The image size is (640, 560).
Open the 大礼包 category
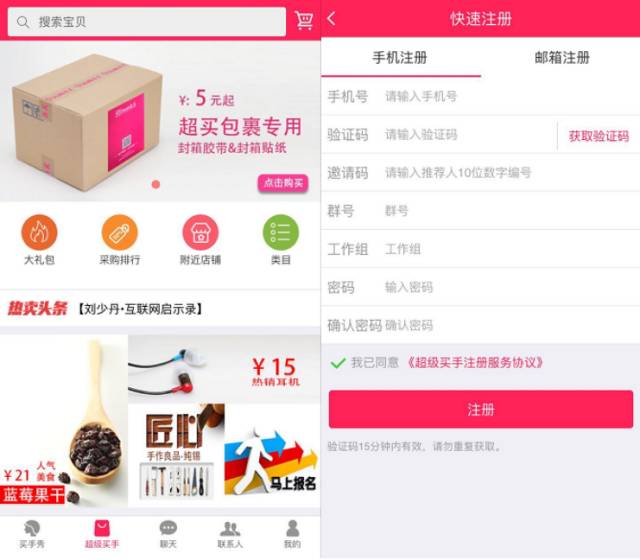39,241
